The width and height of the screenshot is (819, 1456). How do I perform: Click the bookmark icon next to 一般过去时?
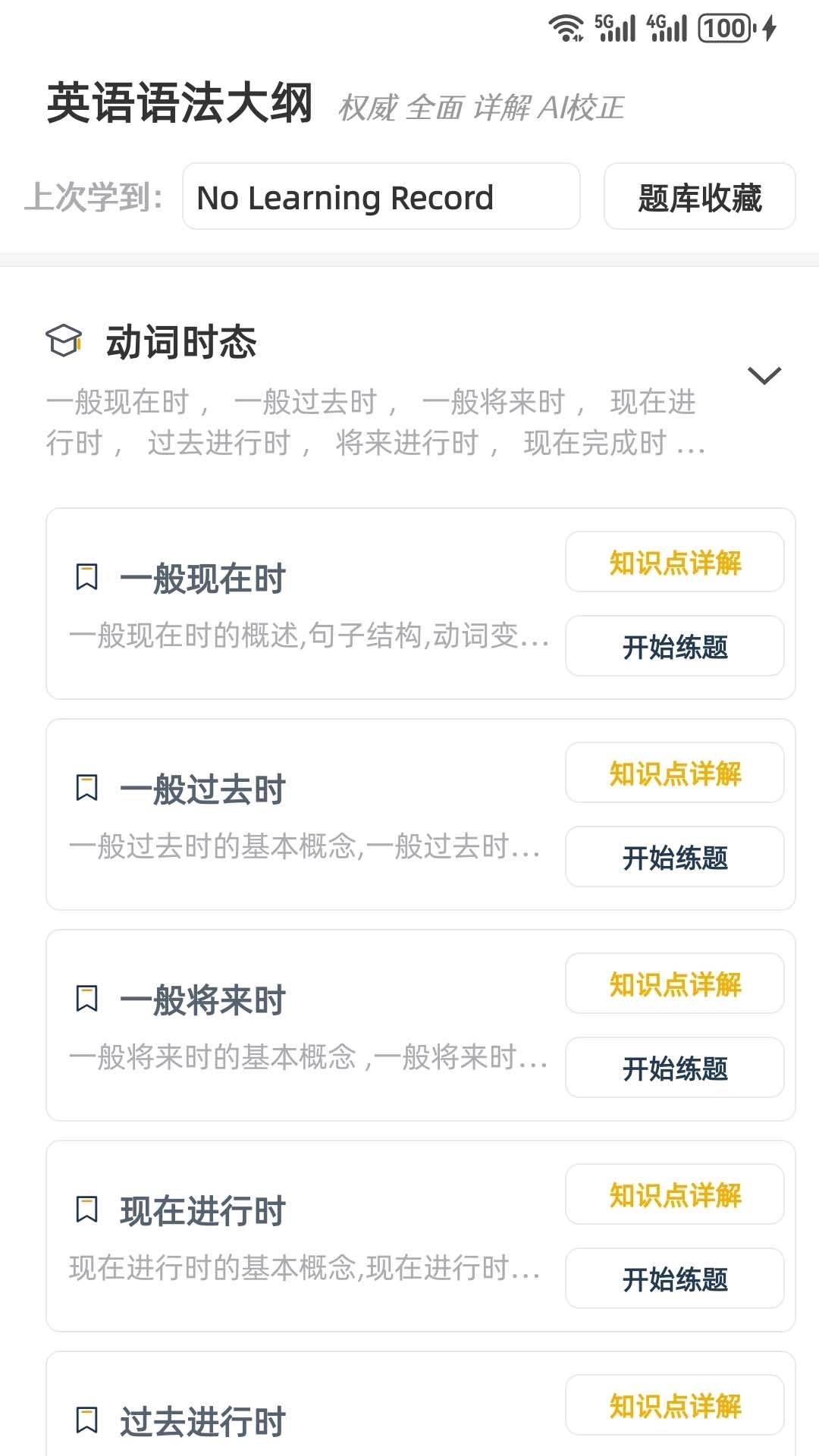coord(88,789)
